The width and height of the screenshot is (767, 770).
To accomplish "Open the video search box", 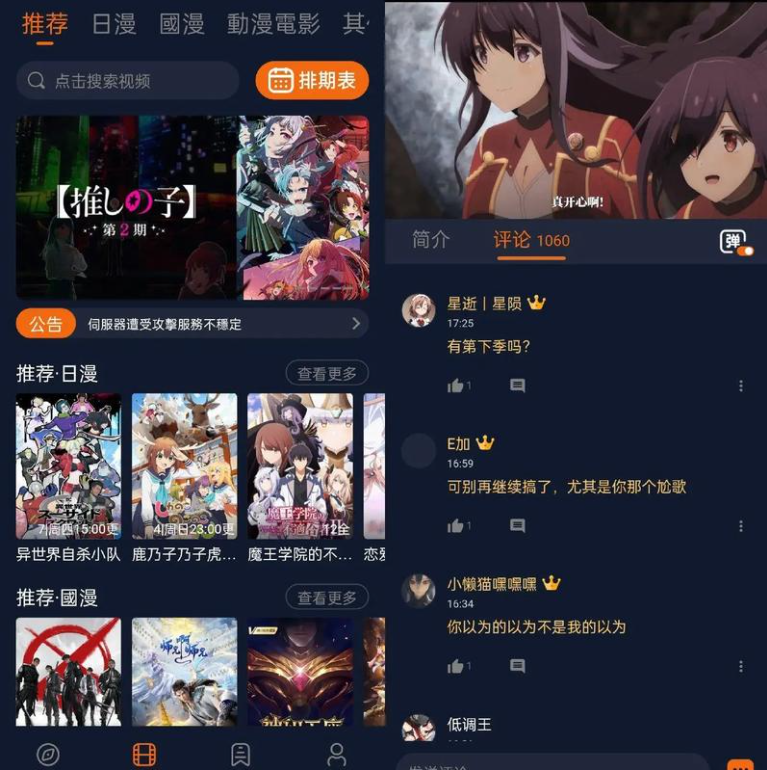I will (x=128, y=81).
